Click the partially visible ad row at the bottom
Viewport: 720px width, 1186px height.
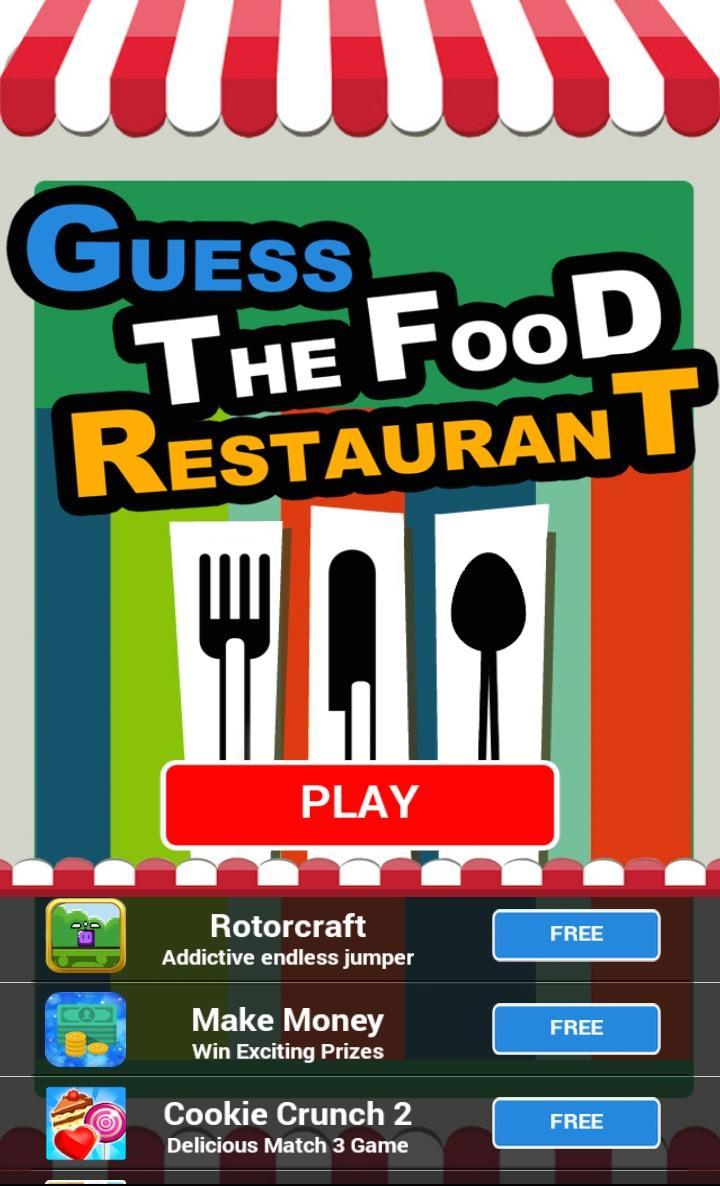[x=360, y=1181]
